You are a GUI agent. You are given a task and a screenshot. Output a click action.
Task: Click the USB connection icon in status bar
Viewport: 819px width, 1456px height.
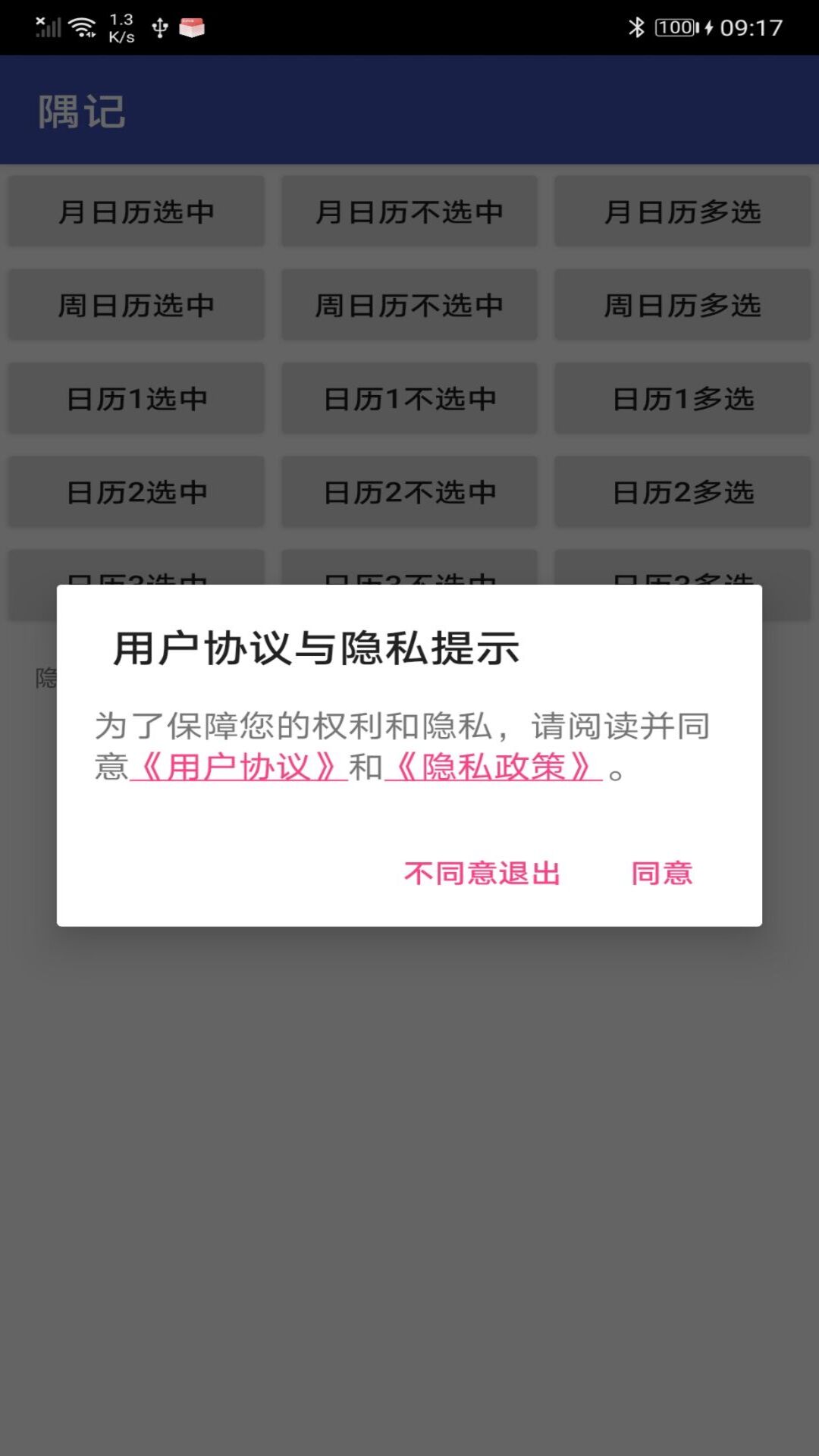[x=158, y=27]
